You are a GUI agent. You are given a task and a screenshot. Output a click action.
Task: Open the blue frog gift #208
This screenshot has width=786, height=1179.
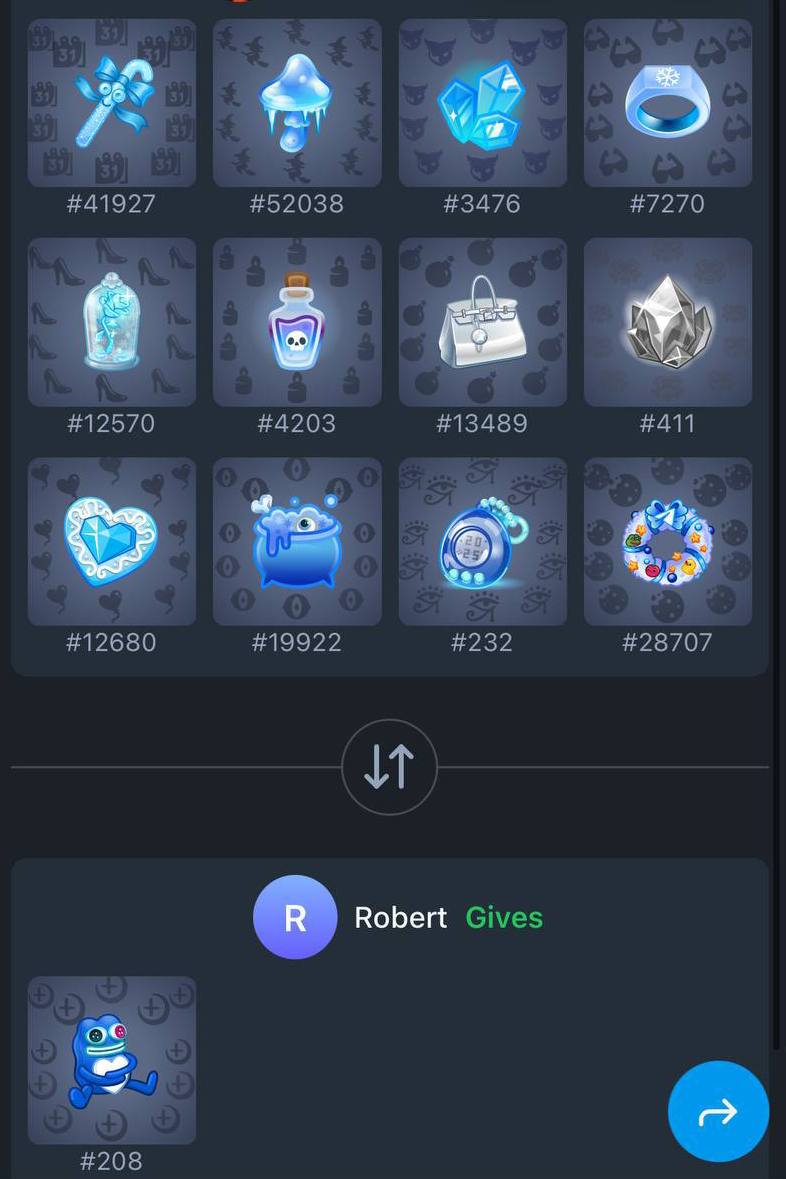pyautogui.click(x=111, y=1060)
